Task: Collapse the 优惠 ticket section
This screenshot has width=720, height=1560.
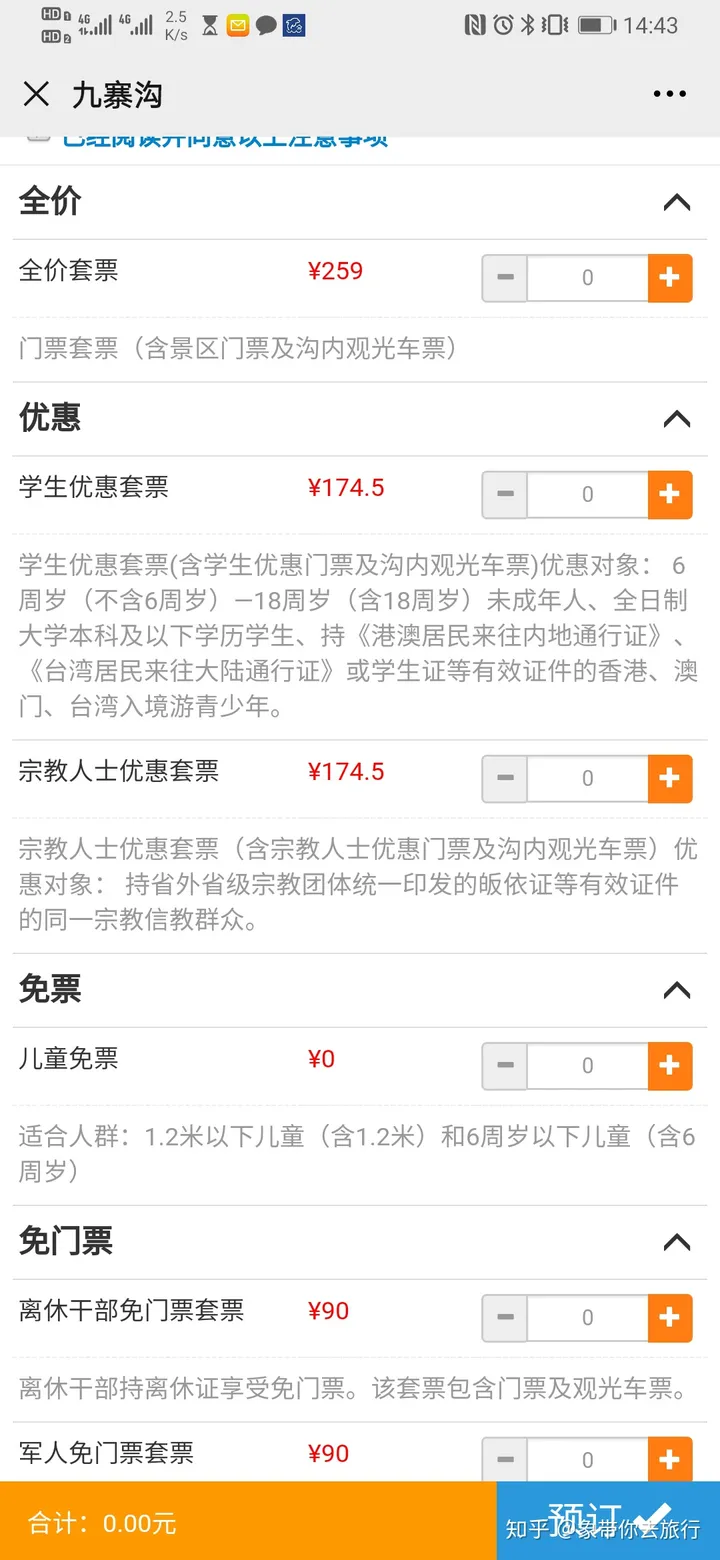Action: [x=677, y=419]
